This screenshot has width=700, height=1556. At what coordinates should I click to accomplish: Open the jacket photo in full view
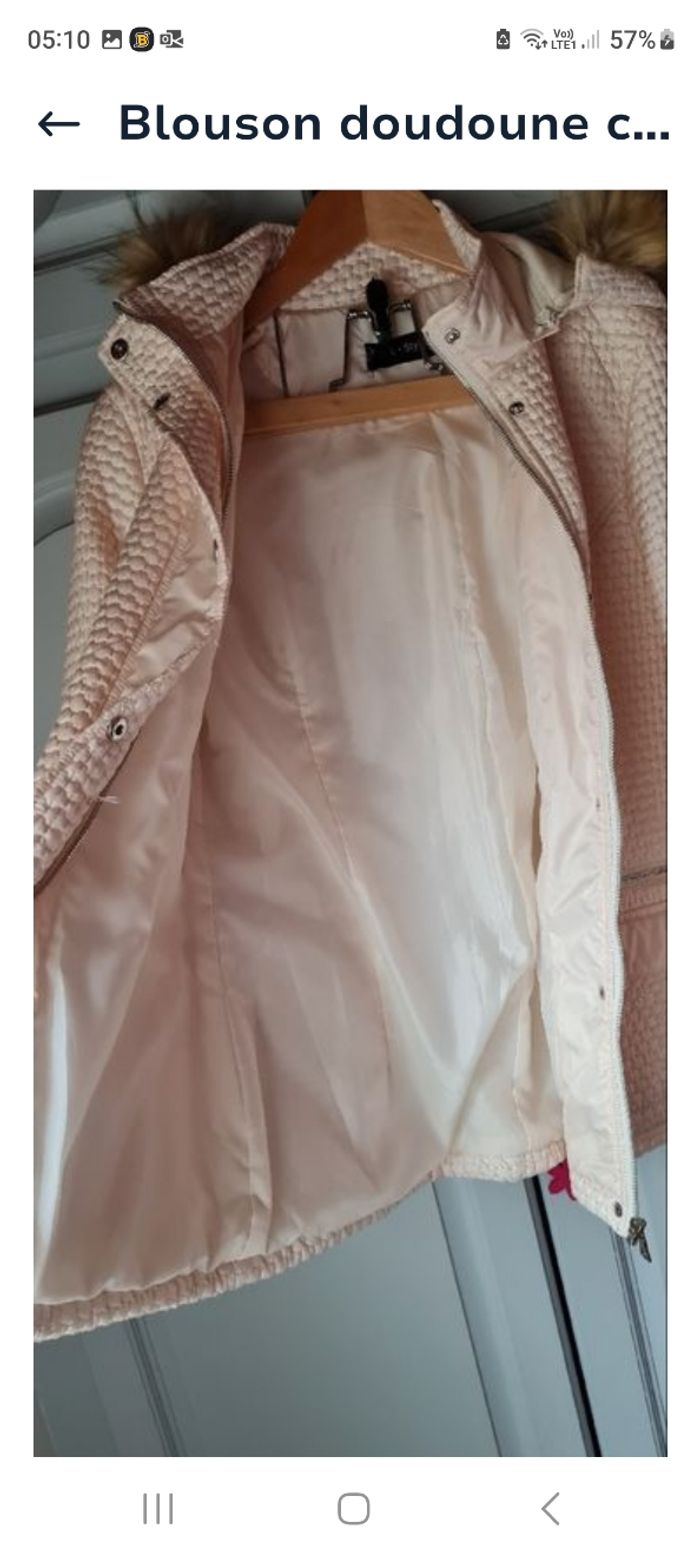tap(350, 820)
